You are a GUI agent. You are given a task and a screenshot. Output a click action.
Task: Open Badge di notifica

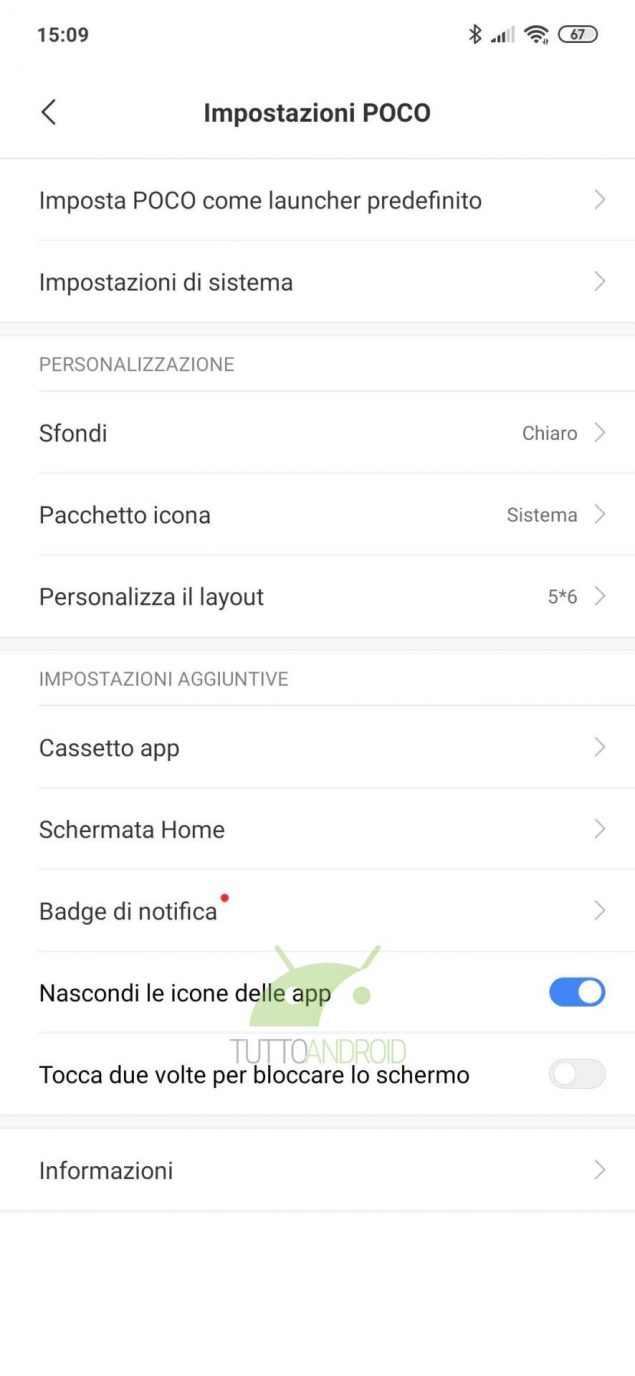(317, 911)
